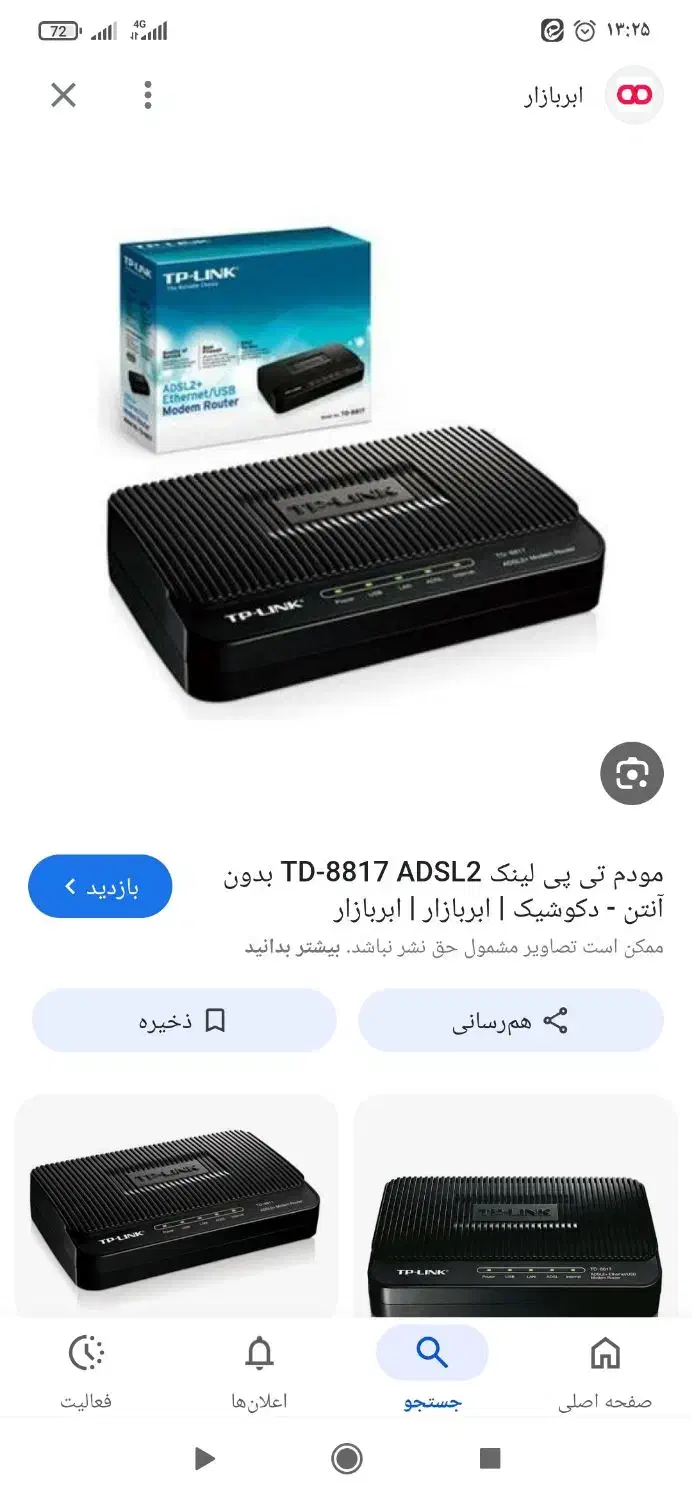Share the image via همرسانی

pos(510,1020)
